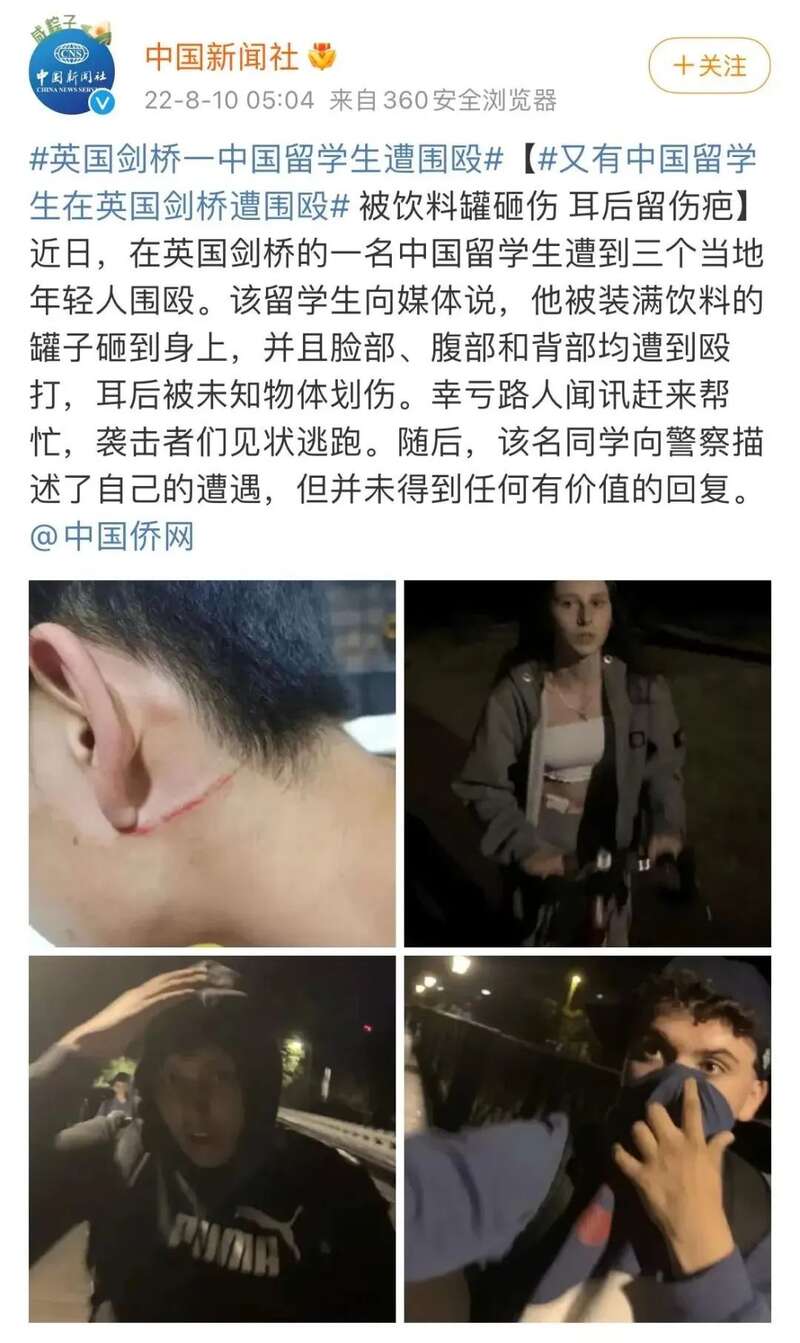Follow 中国新闻社 with the 关注 button
The height and width of the screenshot is (1343, 800).
pos(709,66)
